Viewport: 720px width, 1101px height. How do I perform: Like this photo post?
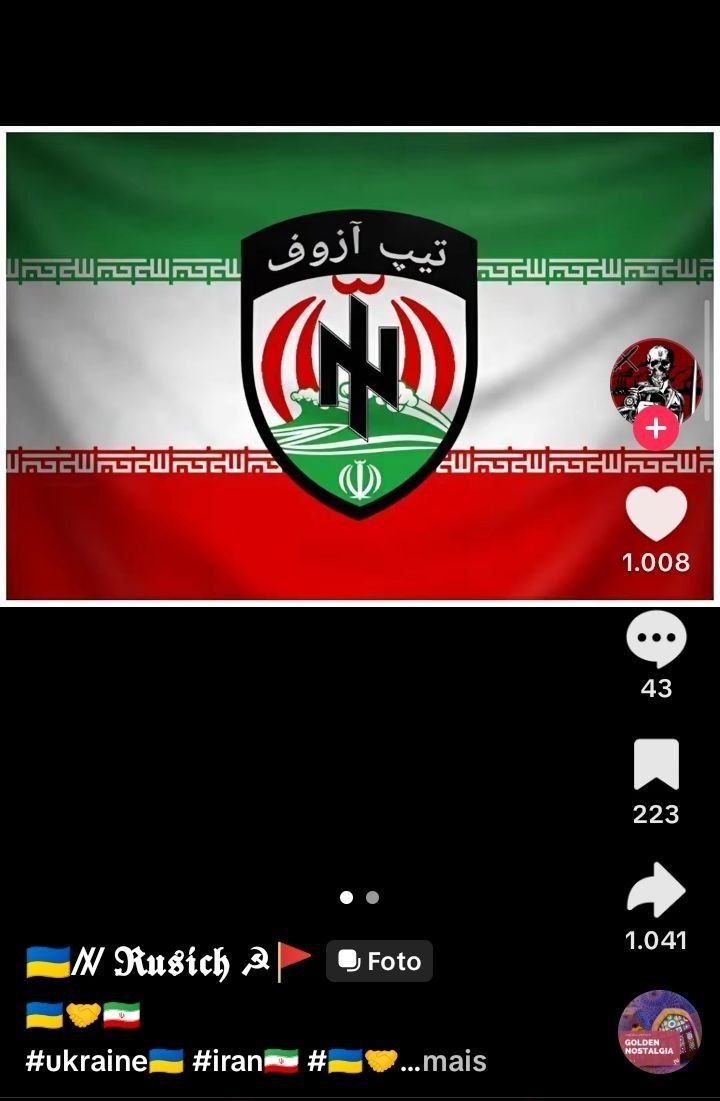click(656, 513)
